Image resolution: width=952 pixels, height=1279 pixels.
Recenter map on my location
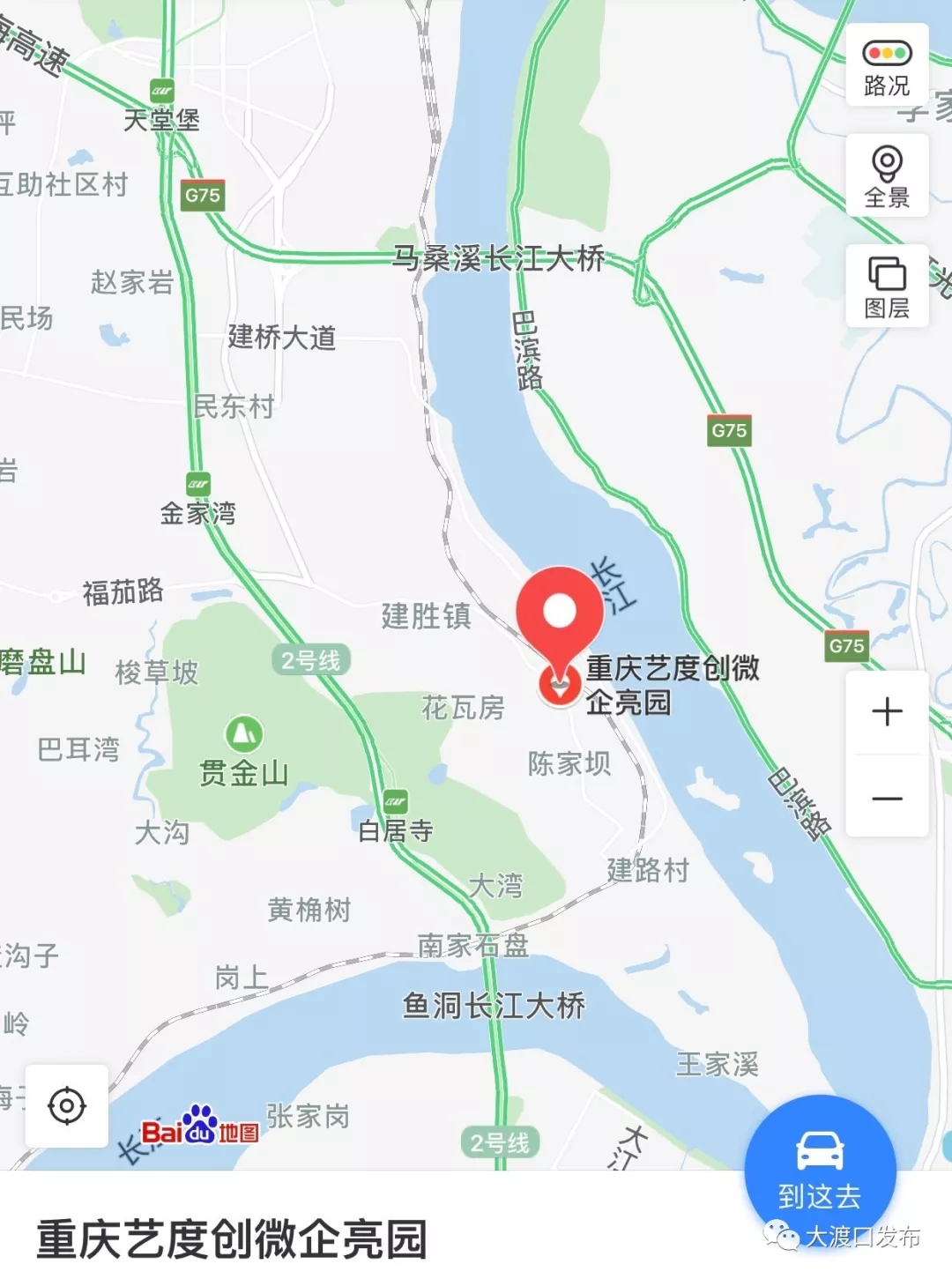coord(67,1105)
